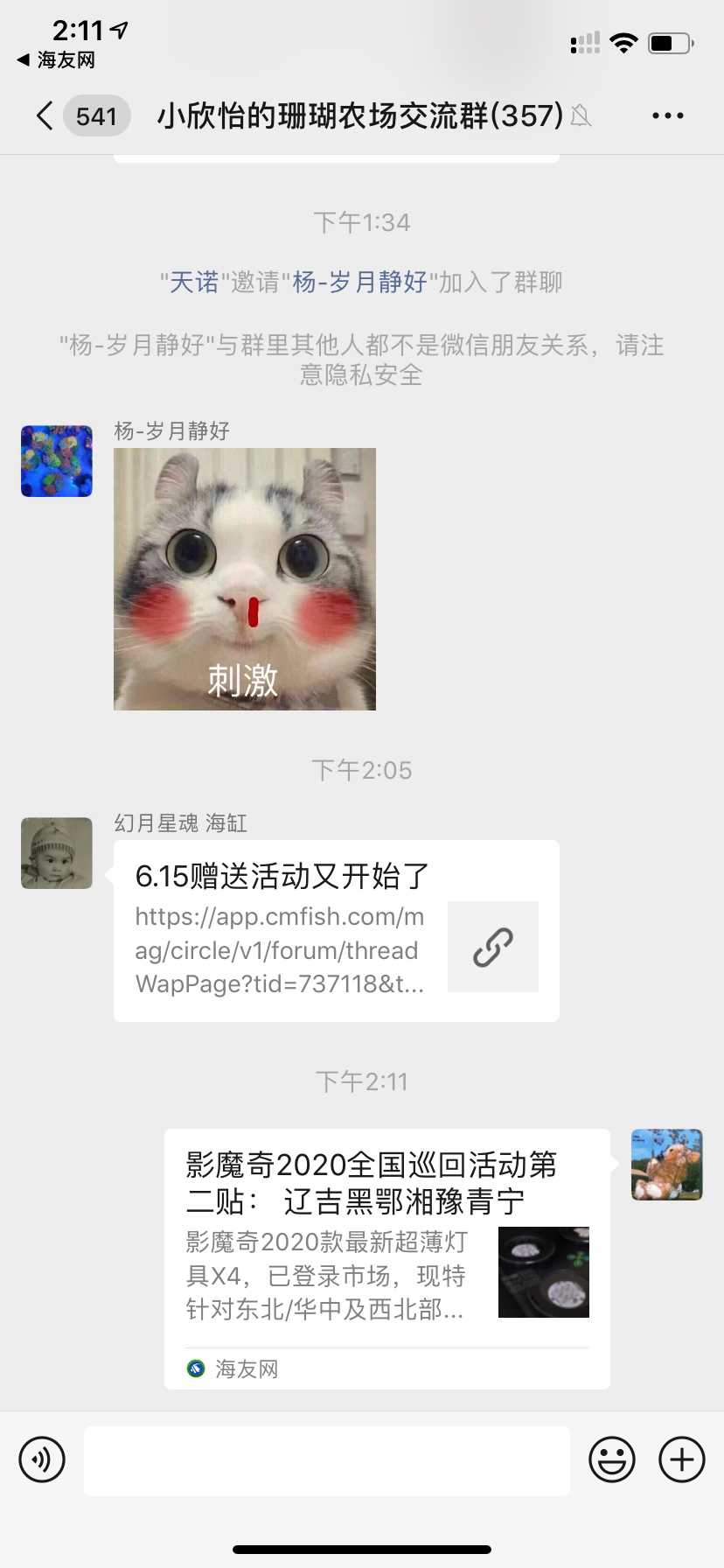Tap the 杨-岁月静好 name in invite notice
The height and width of the screenshot is (1568, 724).
click(x=359, y=282)
